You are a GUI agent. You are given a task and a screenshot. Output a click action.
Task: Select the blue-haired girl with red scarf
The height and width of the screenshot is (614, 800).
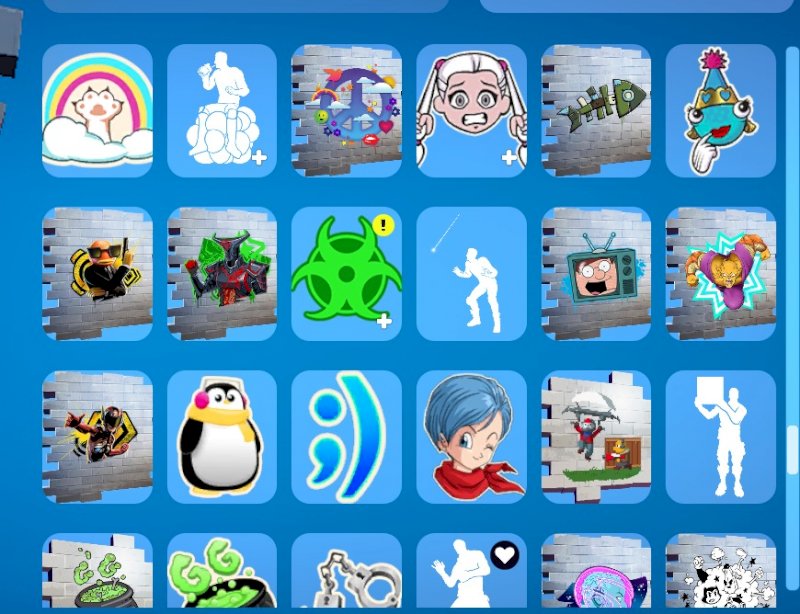click(x=471, y=437)
